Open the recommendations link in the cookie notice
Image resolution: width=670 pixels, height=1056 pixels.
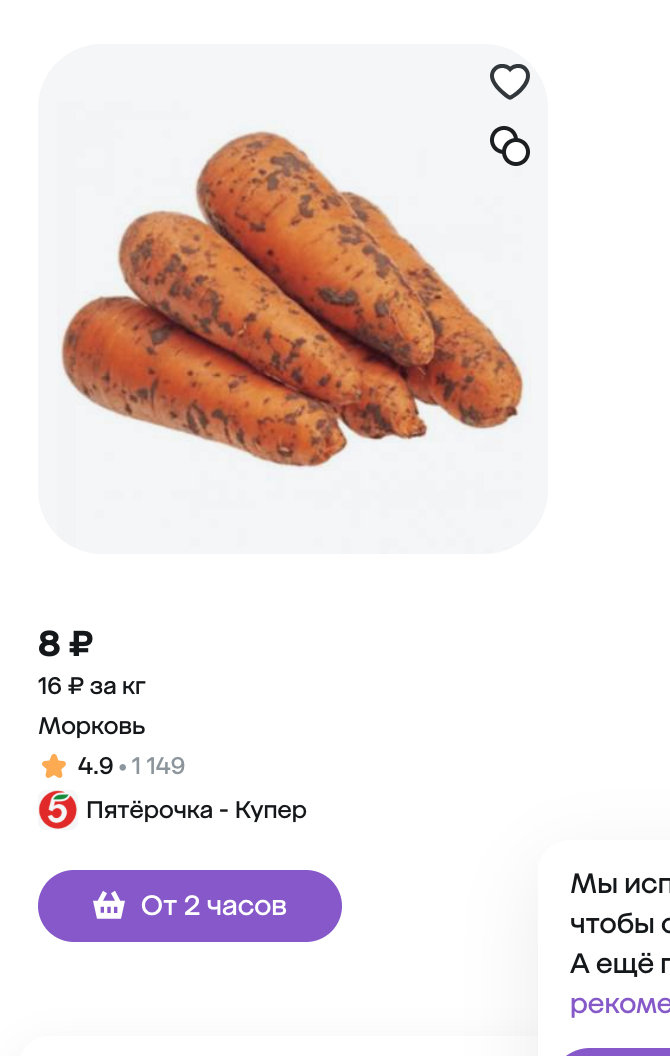tap(620, 1005)
